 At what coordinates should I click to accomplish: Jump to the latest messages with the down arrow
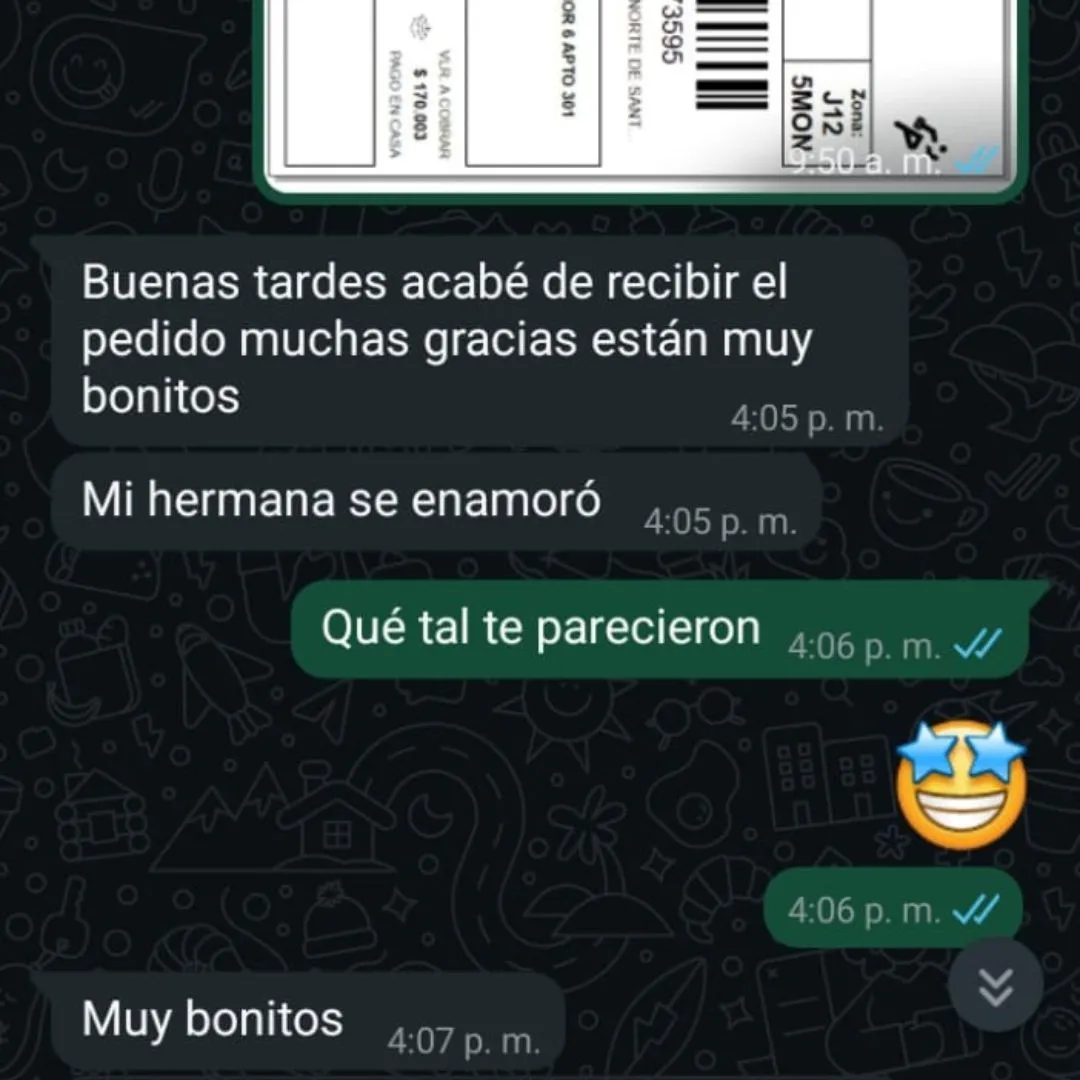[995, 985]
